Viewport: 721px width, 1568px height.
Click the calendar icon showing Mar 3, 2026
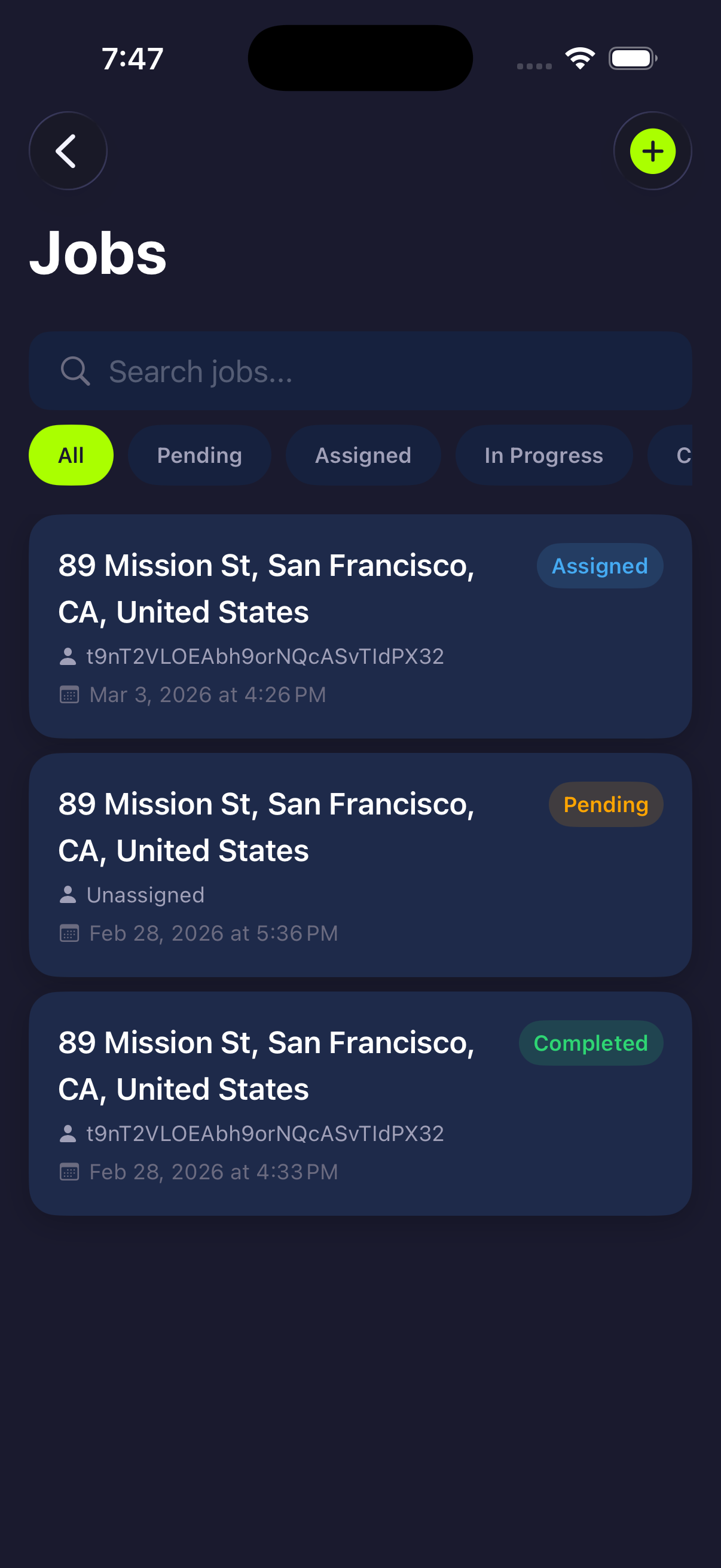click(69, 694)
